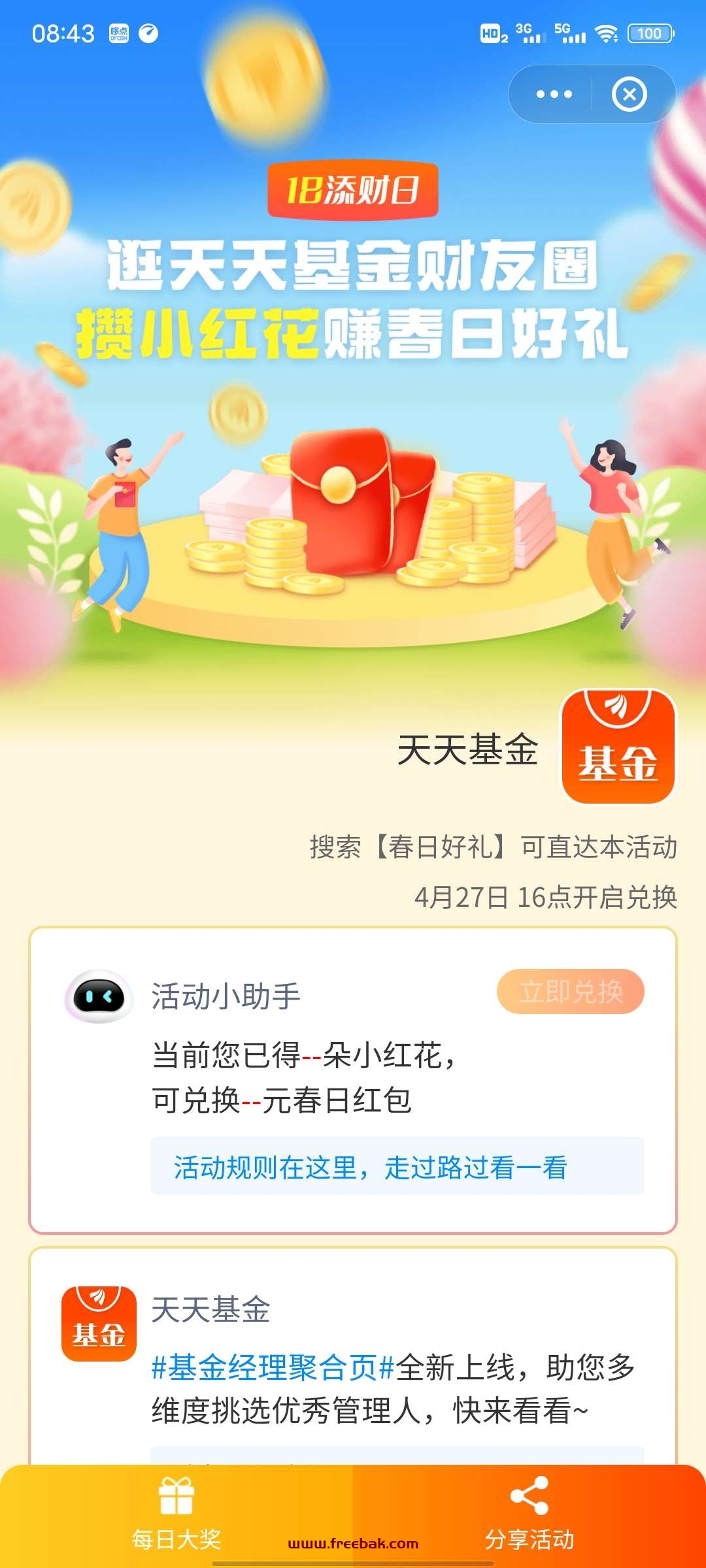Open the mini program more-options menu
This screenshot has width=706, height=1568.
[x=554, y=94]
